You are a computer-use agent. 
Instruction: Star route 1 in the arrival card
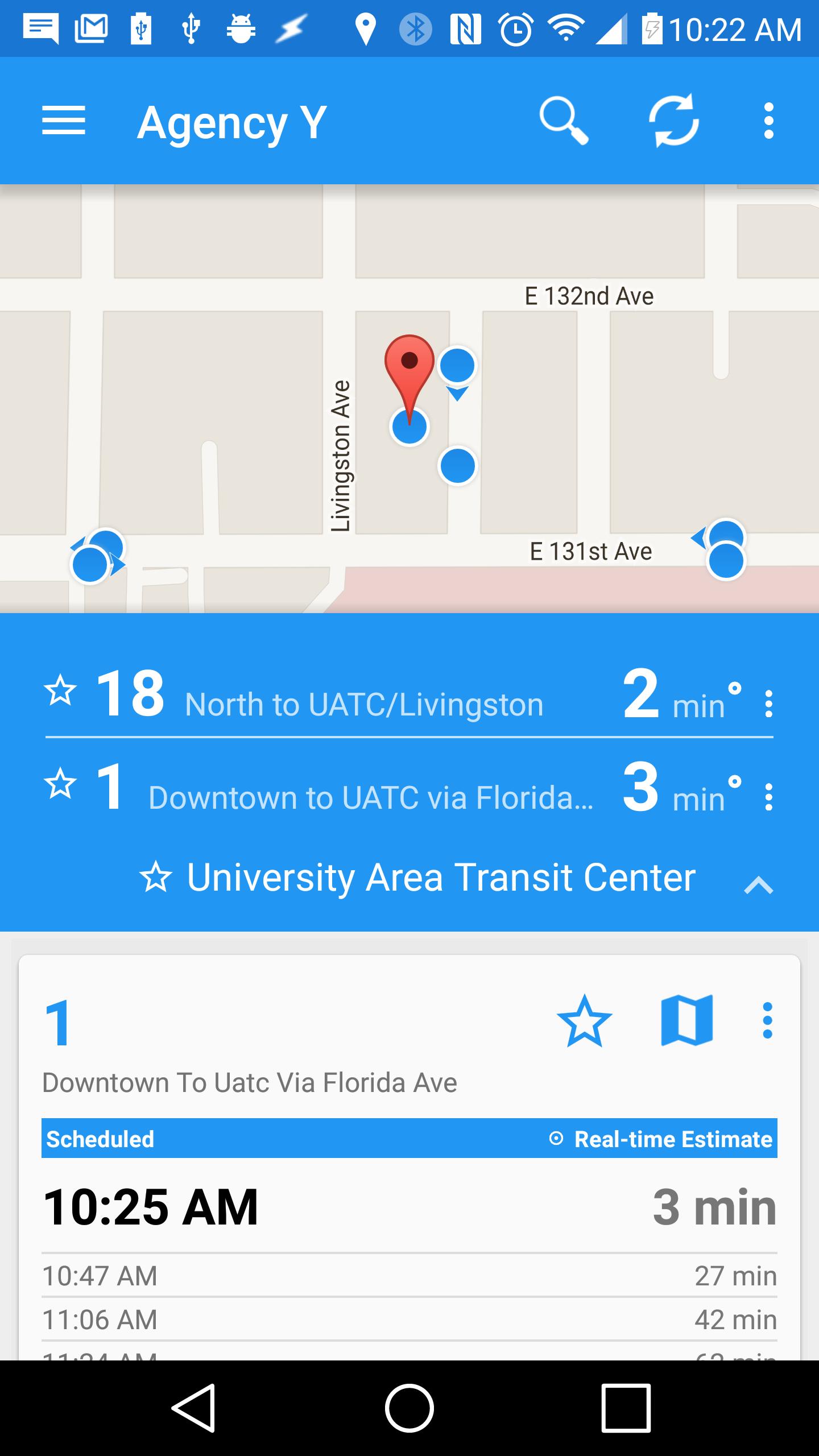(584, 1021)
